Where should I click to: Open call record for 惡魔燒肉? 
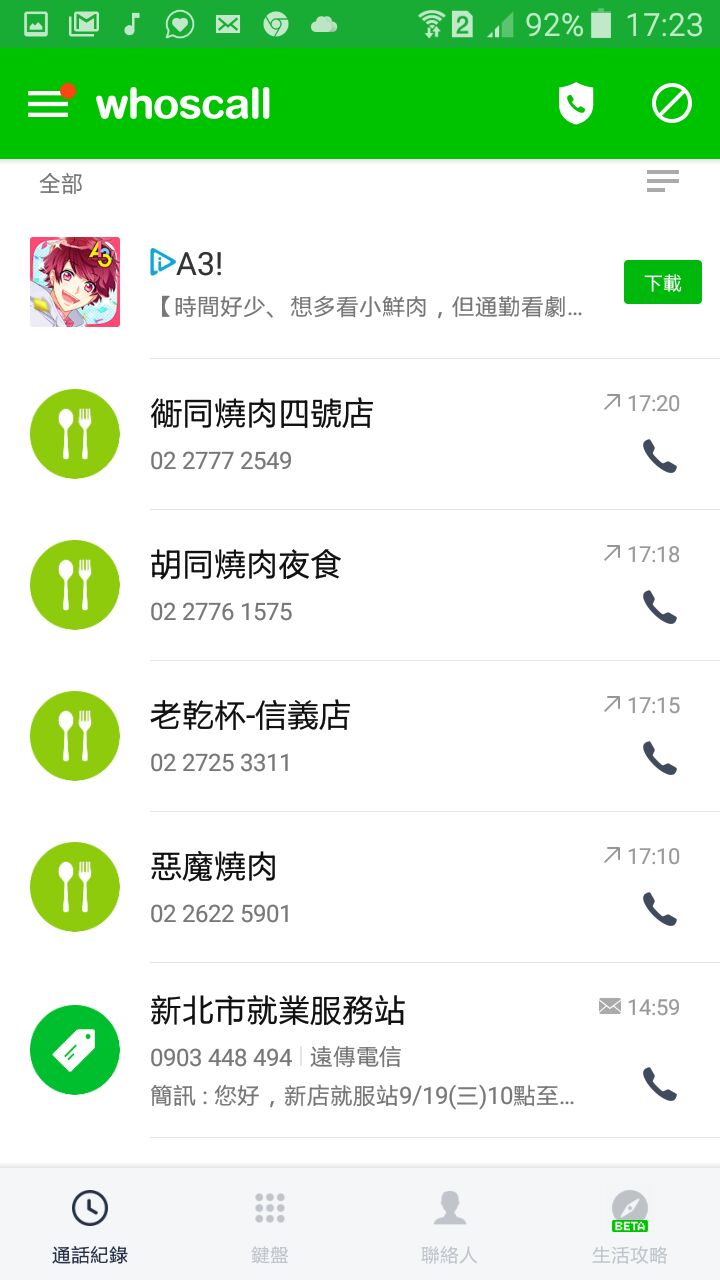point(360,887)
